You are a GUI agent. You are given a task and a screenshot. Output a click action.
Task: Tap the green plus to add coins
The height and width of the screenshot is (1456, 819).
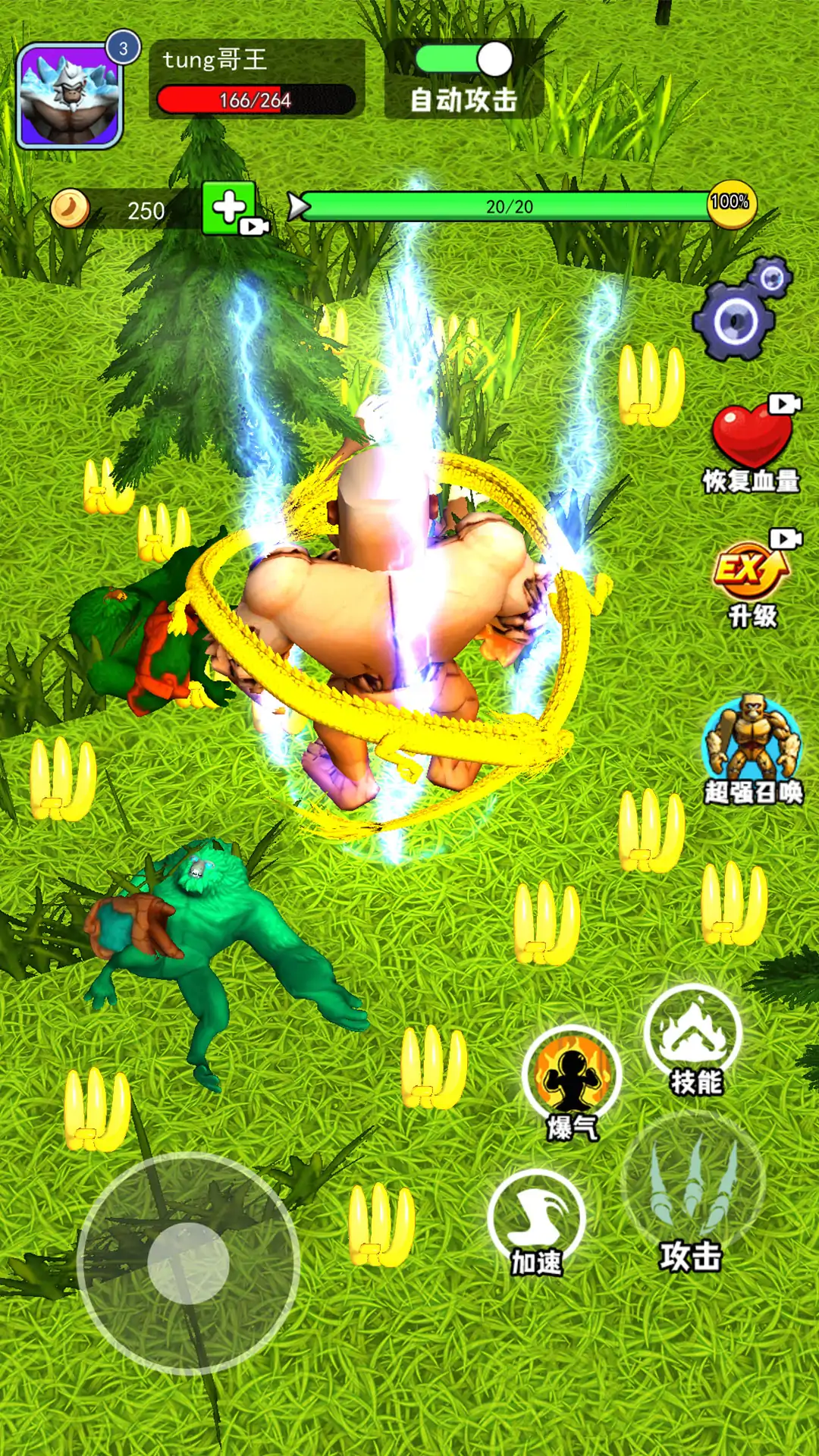point(230,208)
